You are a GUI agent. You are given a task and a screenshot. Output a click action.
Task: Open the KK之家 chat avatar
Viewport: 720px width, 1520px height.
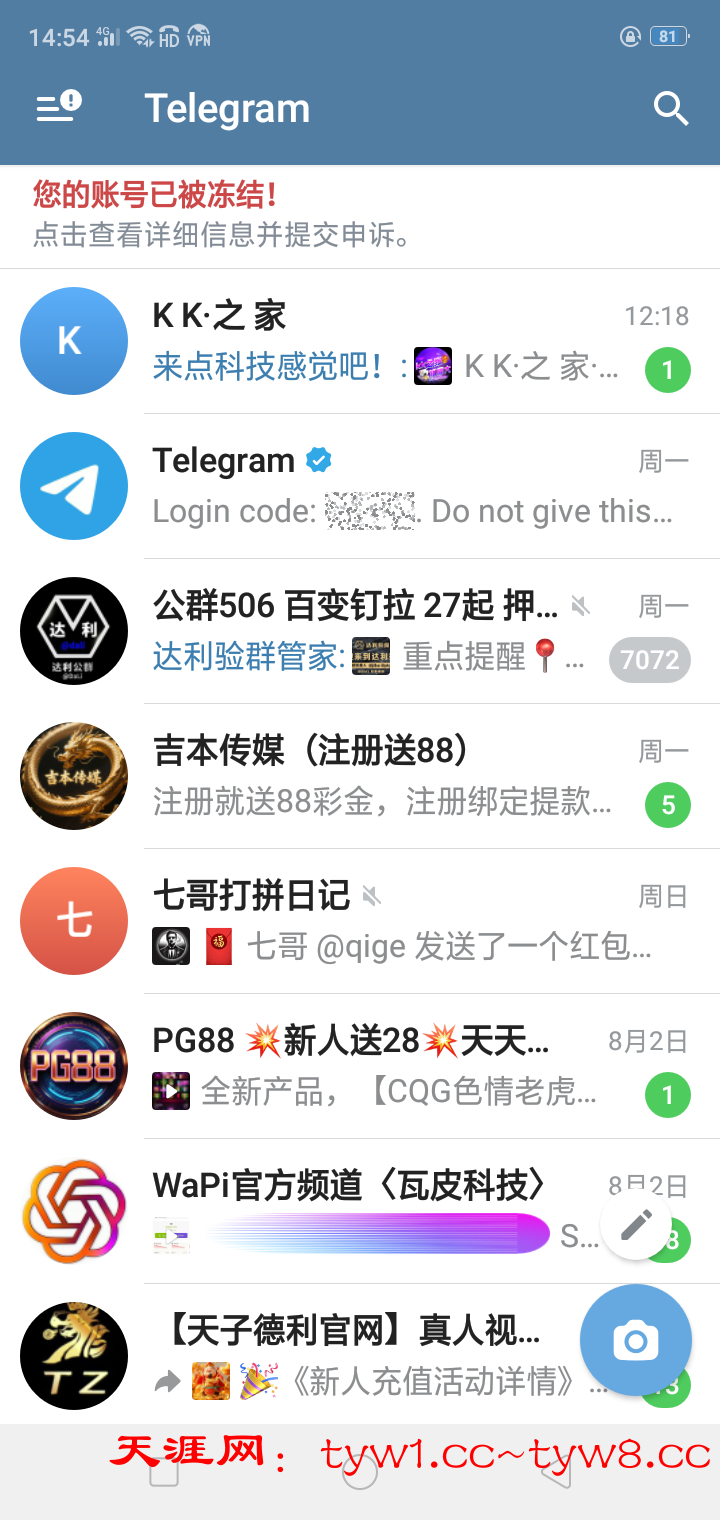click(x=74, y=340)
